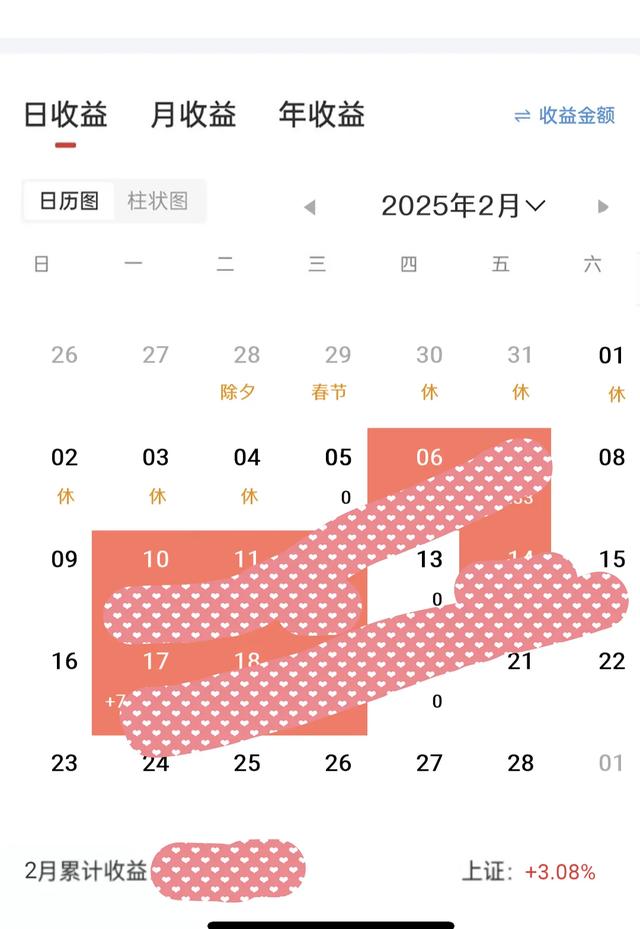Switch to the 月收益 tab
640x929 pixels.
(x=193, y=115)
